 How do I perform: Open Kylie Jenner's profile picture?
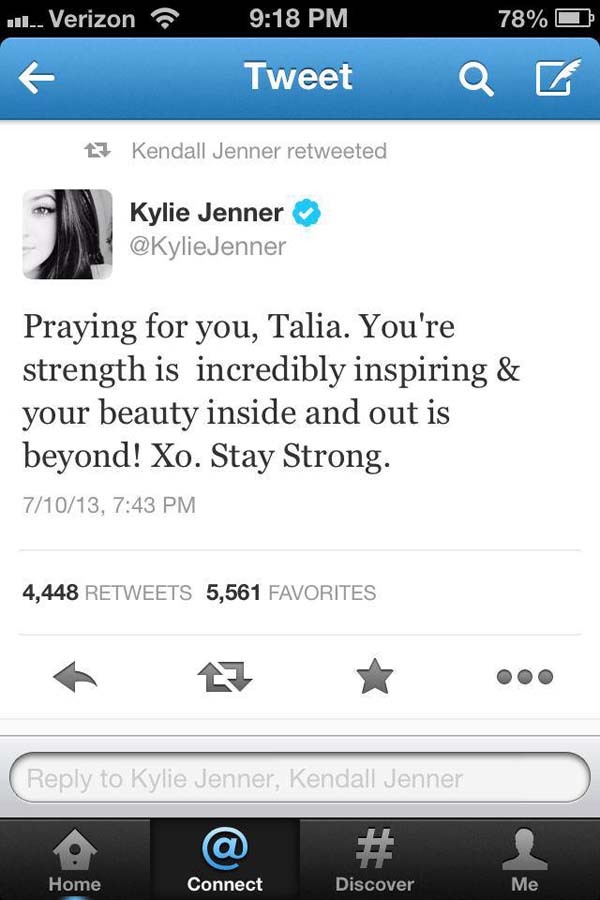click(x=68, y=234)
